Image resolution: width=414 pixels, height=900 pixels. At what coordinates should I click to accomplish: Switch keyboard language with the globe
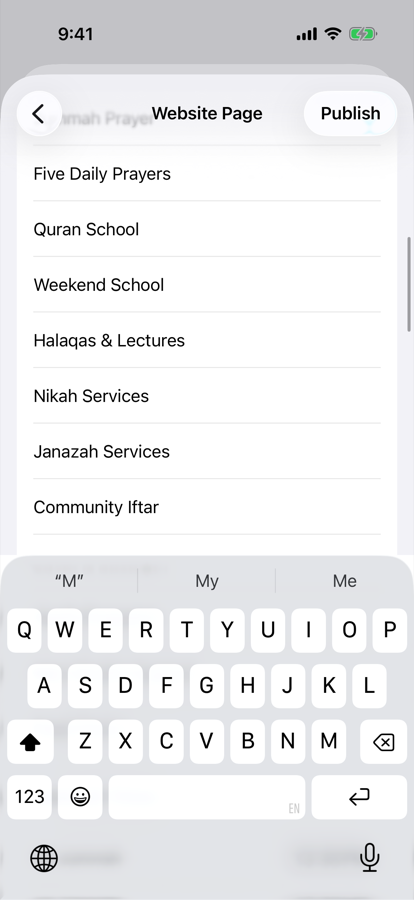44,859
